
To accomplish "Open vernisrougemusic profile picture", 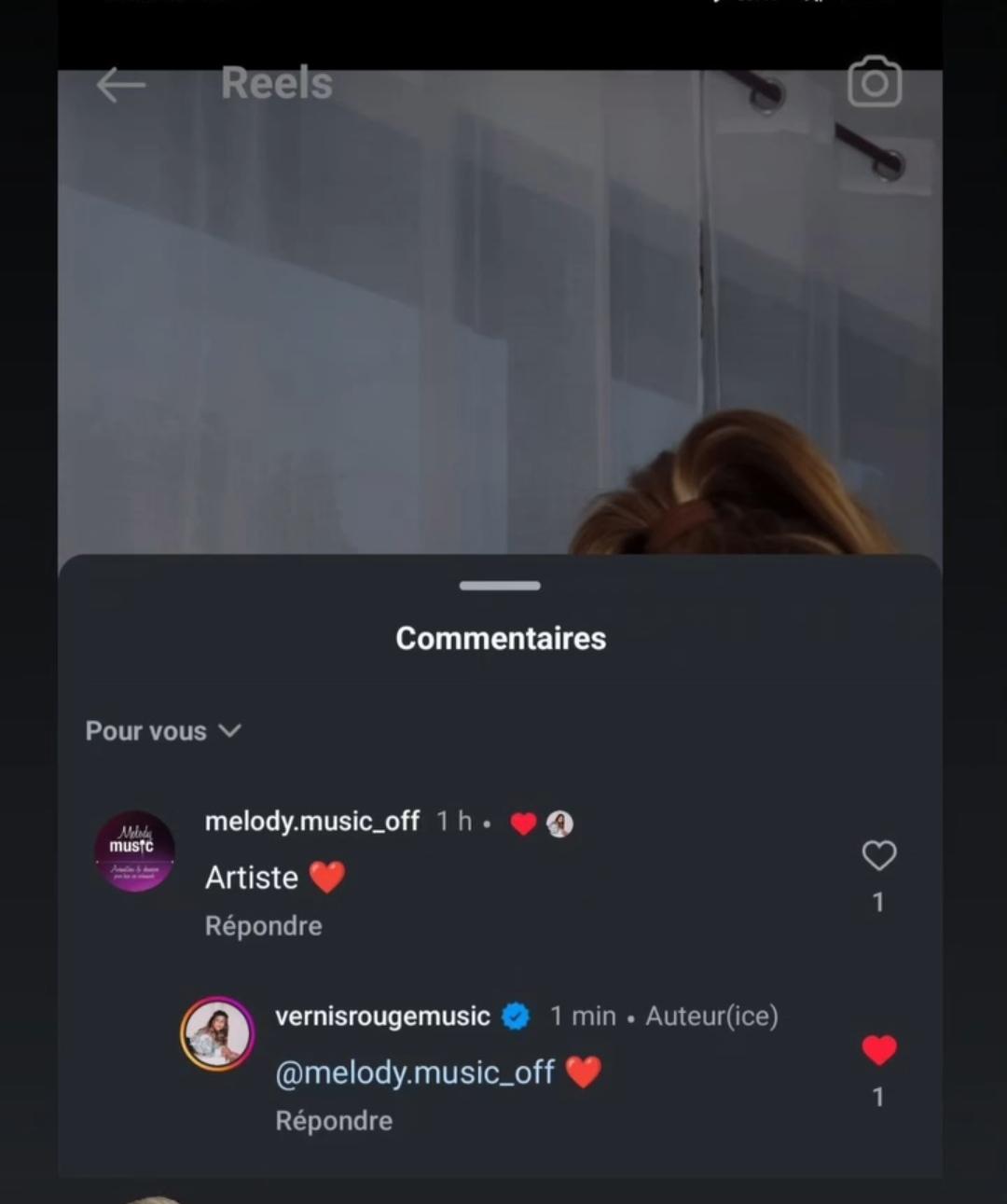I will (217, 1033).
